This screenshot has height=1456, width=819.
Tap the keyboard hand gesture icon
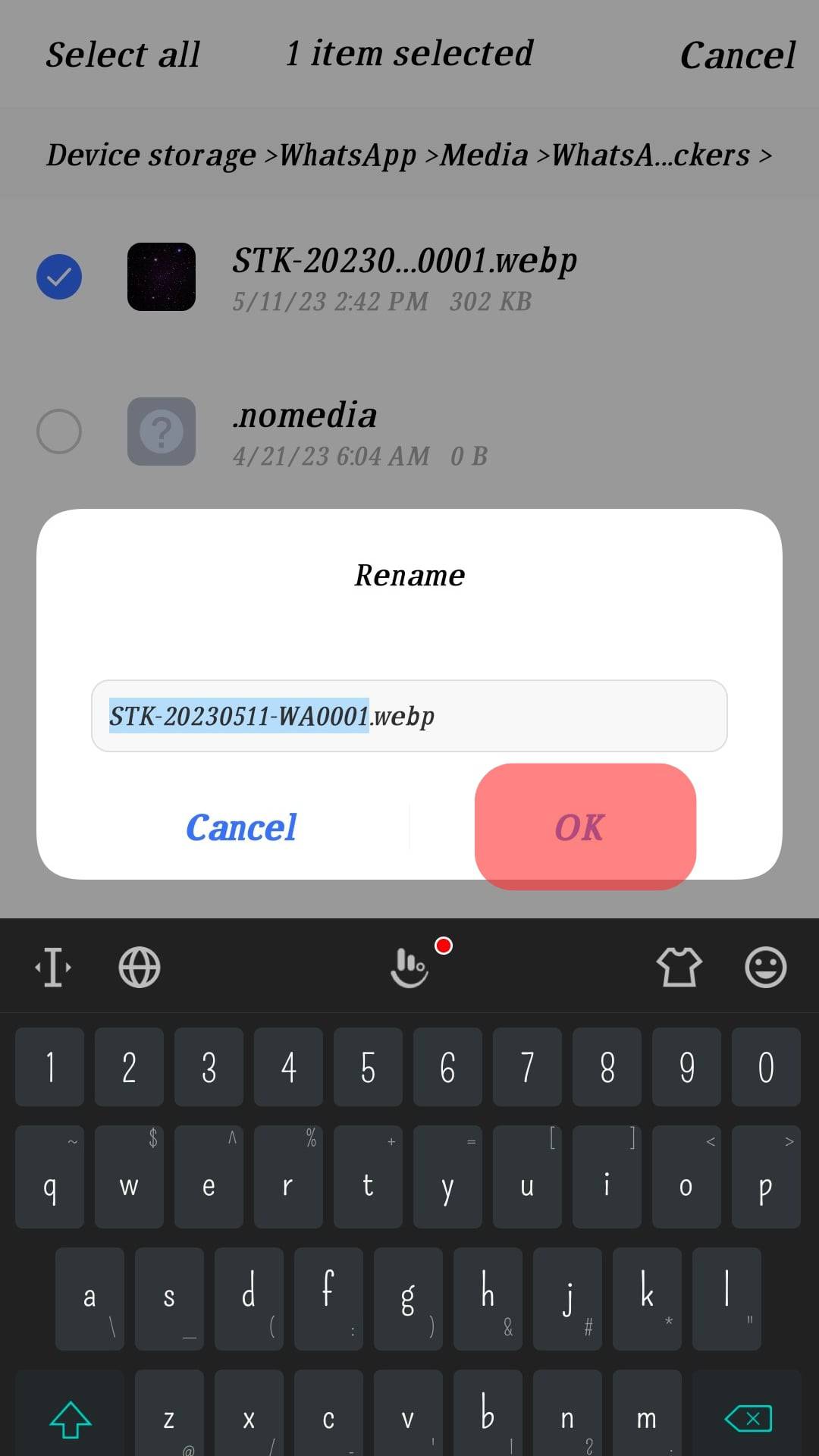pos(409,967)
